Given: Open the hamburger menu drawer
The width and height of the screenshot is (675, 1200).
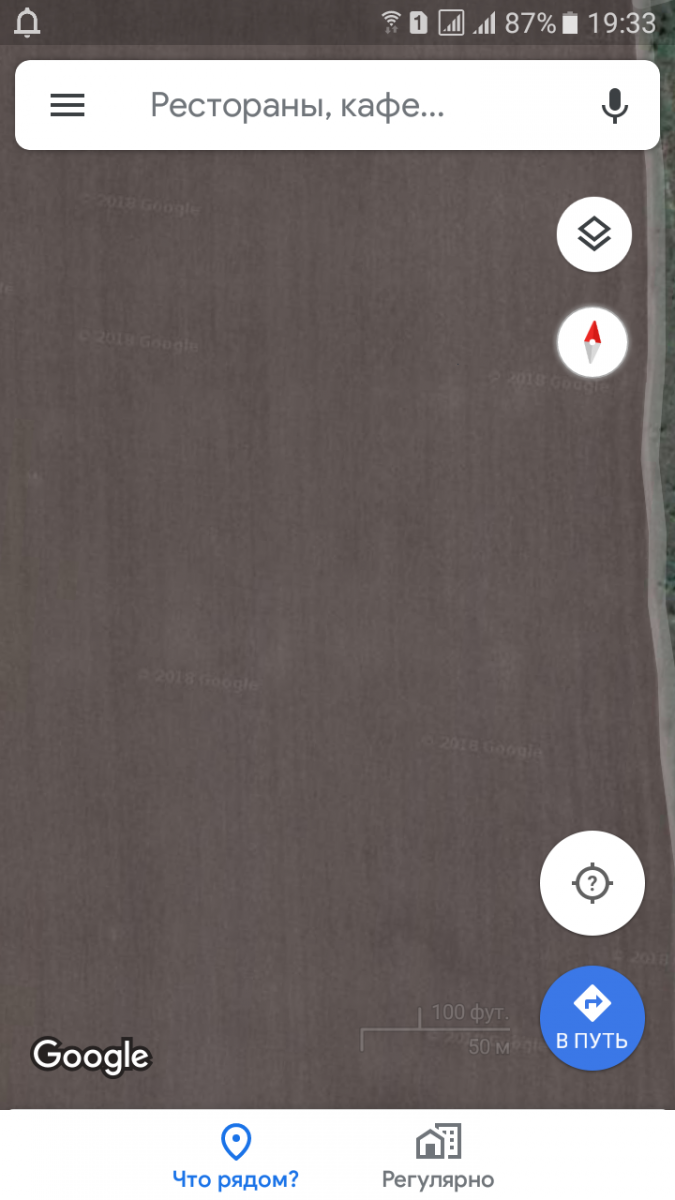Looking at the screenshot, I should (67, 105).
